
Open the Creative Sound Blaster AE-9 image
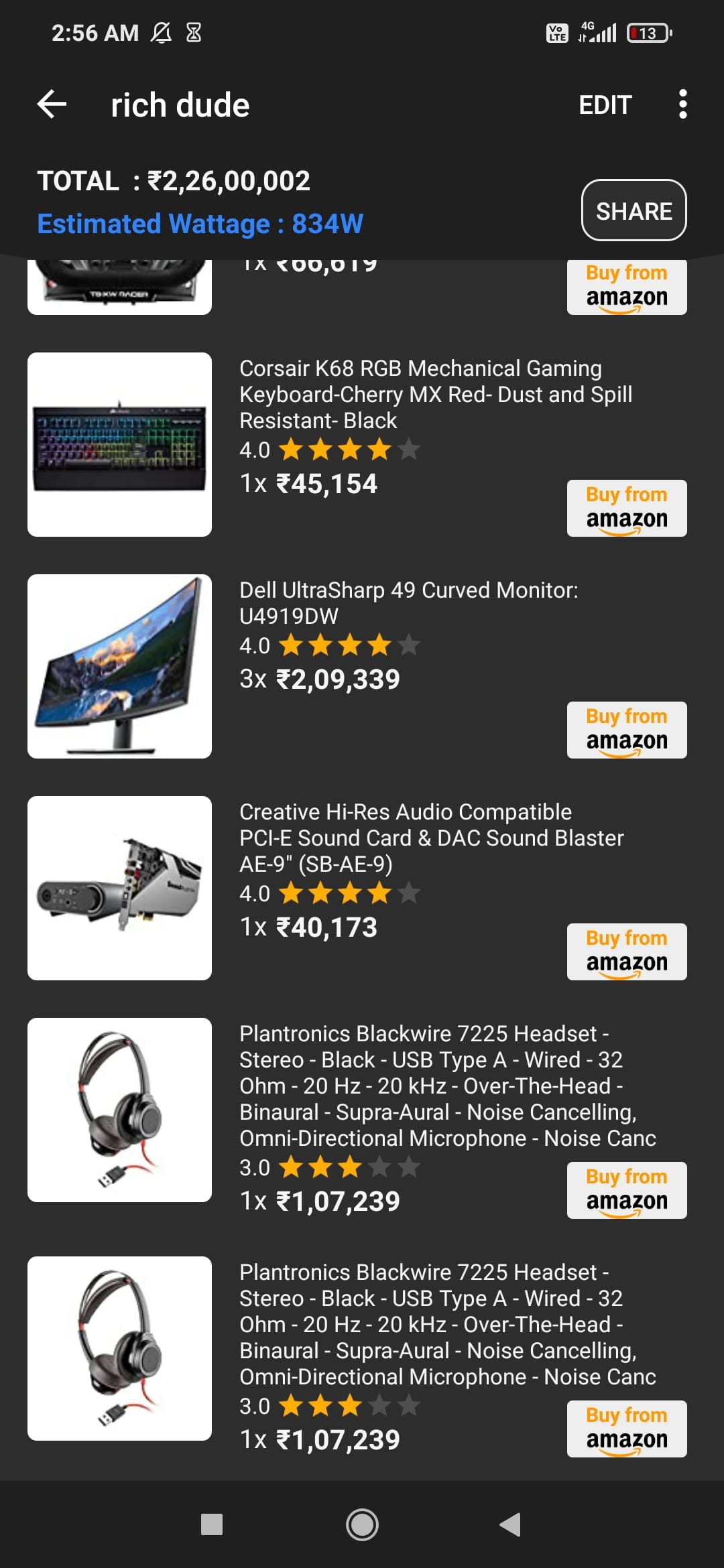pyautogui.click(x=119, y=888)
